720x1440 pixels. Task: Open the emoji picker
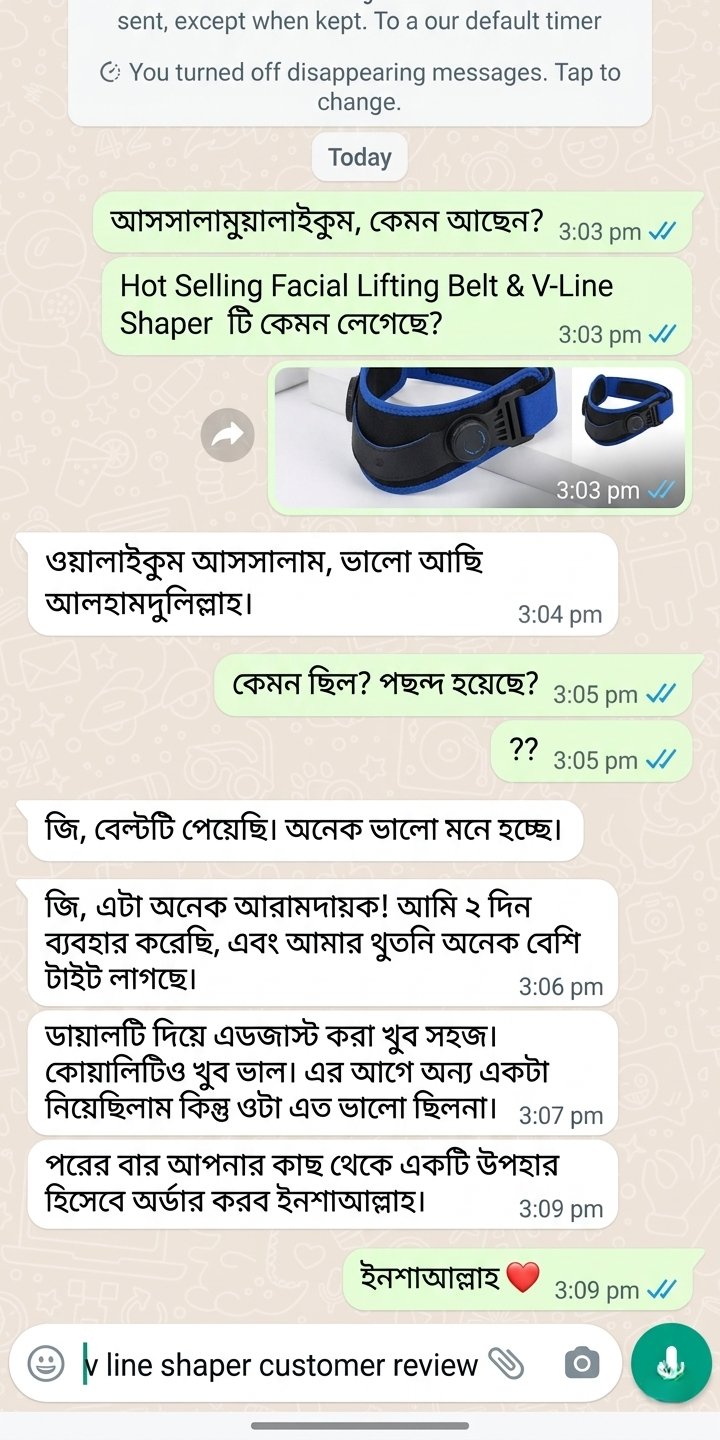click(x=46, y=1364)
